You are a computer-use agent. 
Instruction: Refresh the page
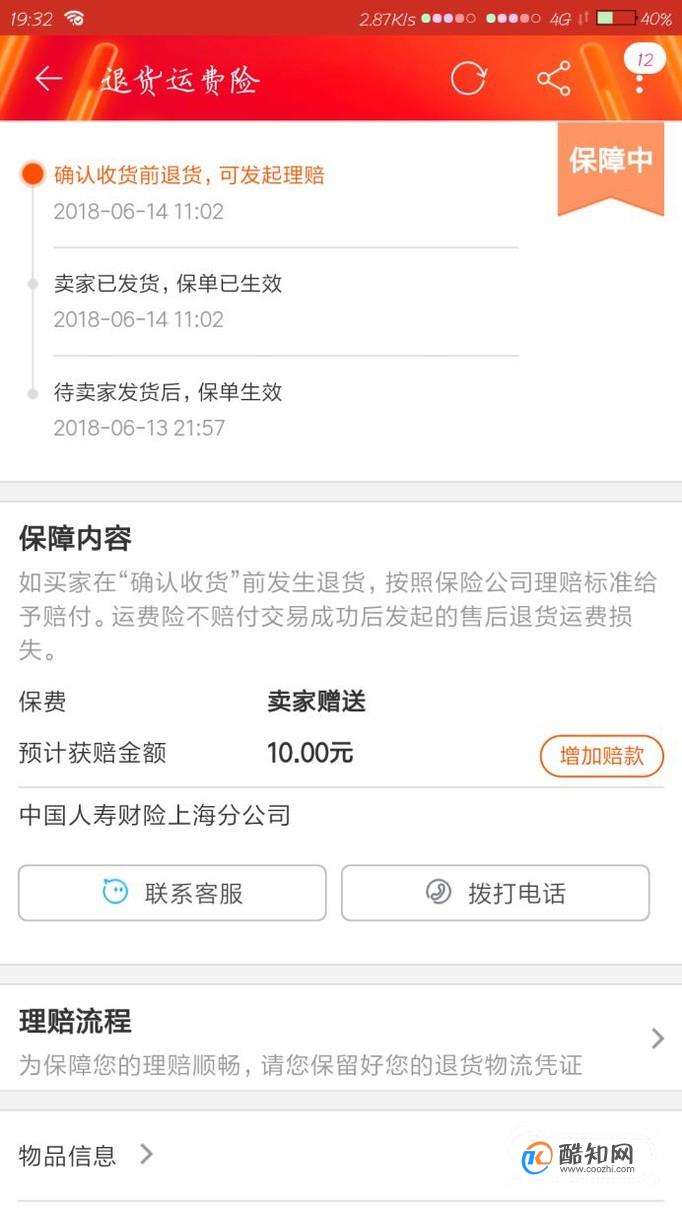tap(468, 79)
